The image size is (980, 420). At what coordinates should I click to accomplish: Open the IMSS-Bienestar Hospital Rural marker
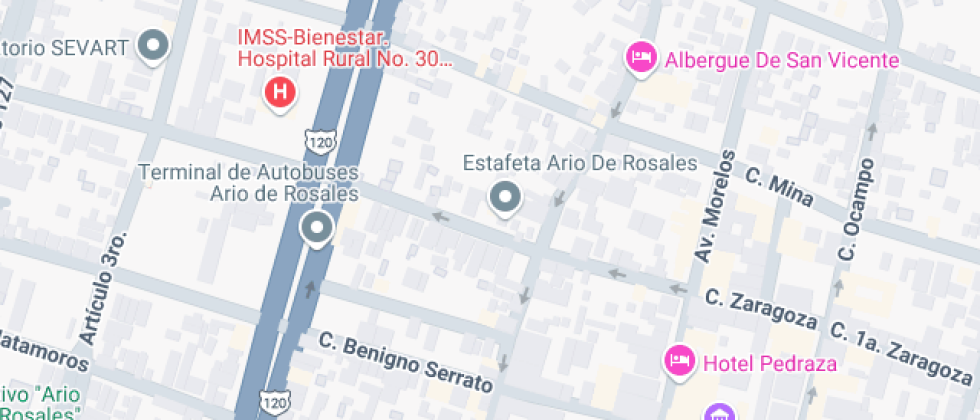pyautogui.click(x=281, y=93)
